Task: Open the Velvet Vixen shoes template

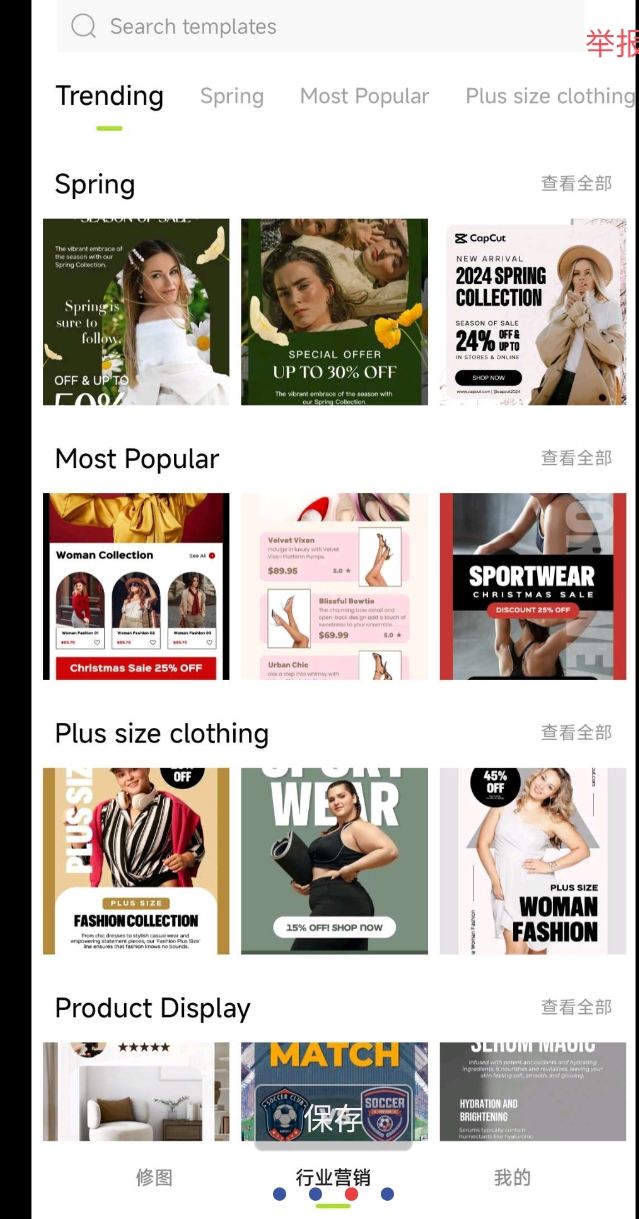Action: tap(334, 586)
